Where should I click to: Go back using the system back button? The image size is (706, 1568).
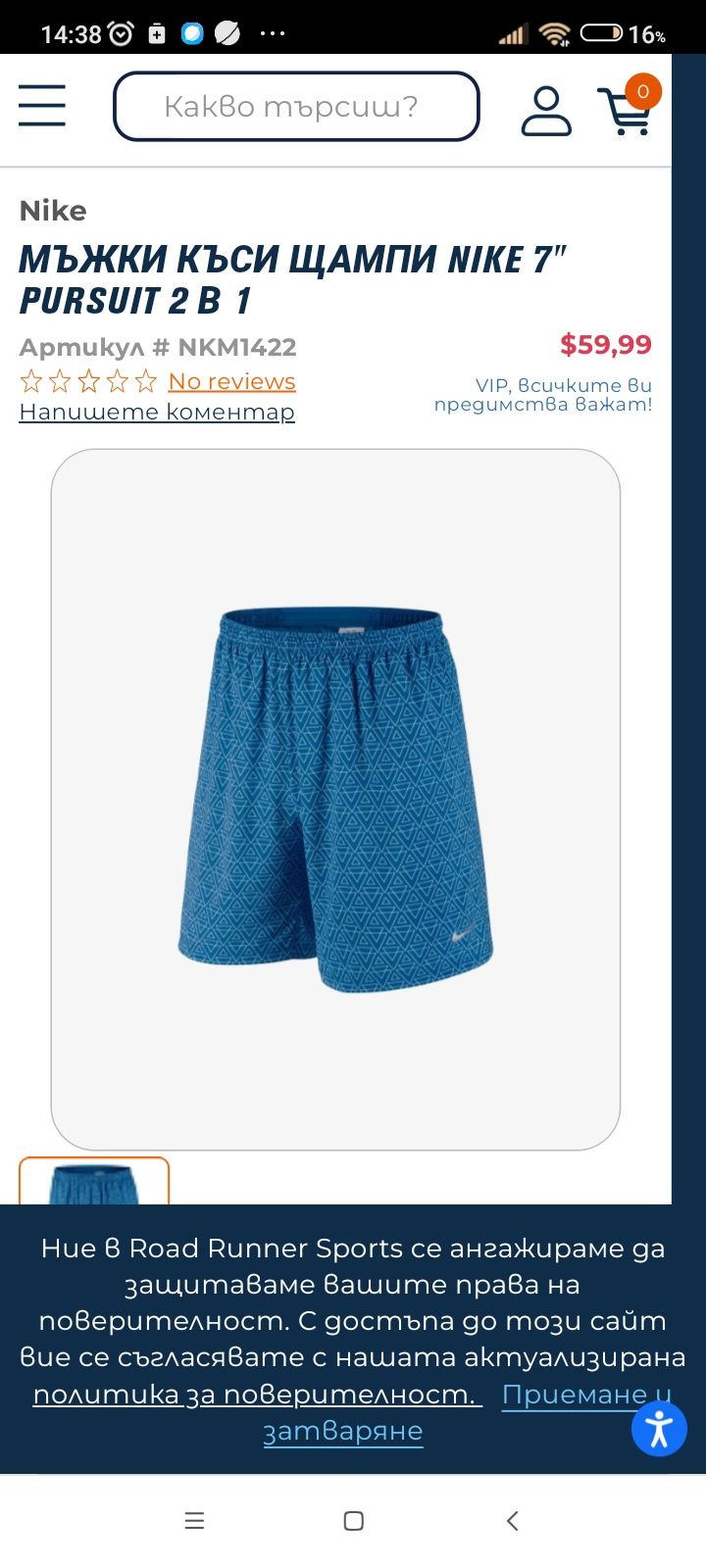(x=512, y=1521)
